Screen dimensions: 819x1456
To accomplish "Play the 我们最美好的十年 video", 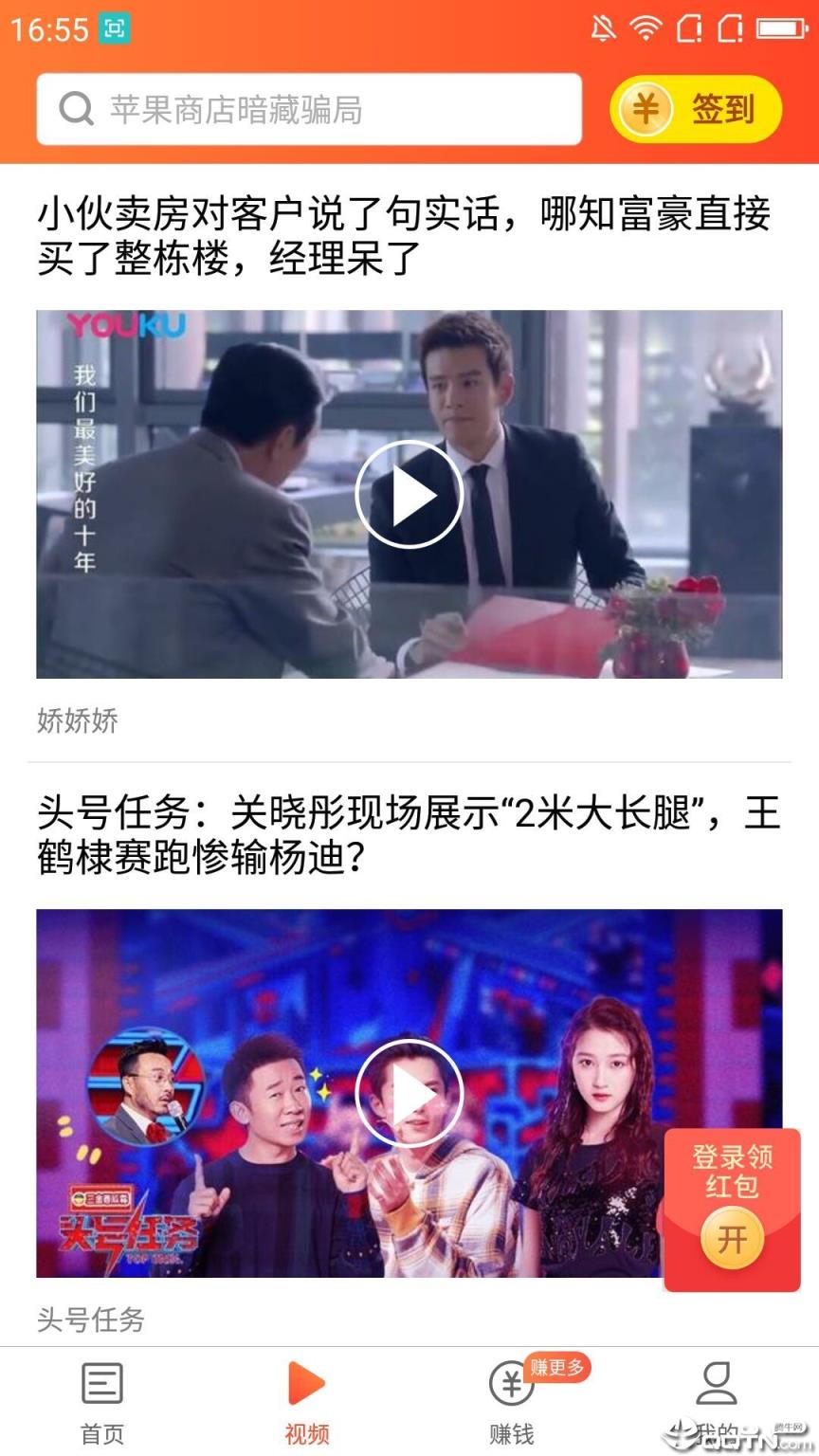I will pos(409,493).
